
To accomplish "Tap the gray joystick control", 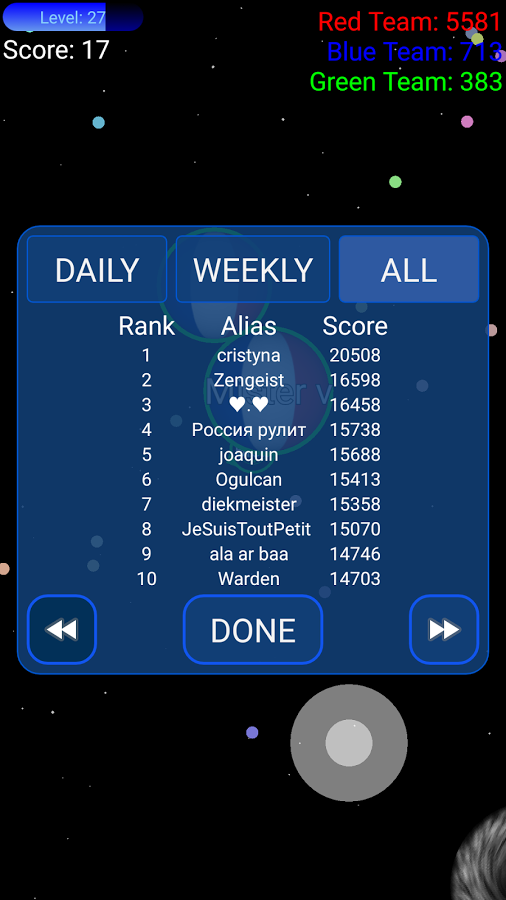I will click(349, 743).
